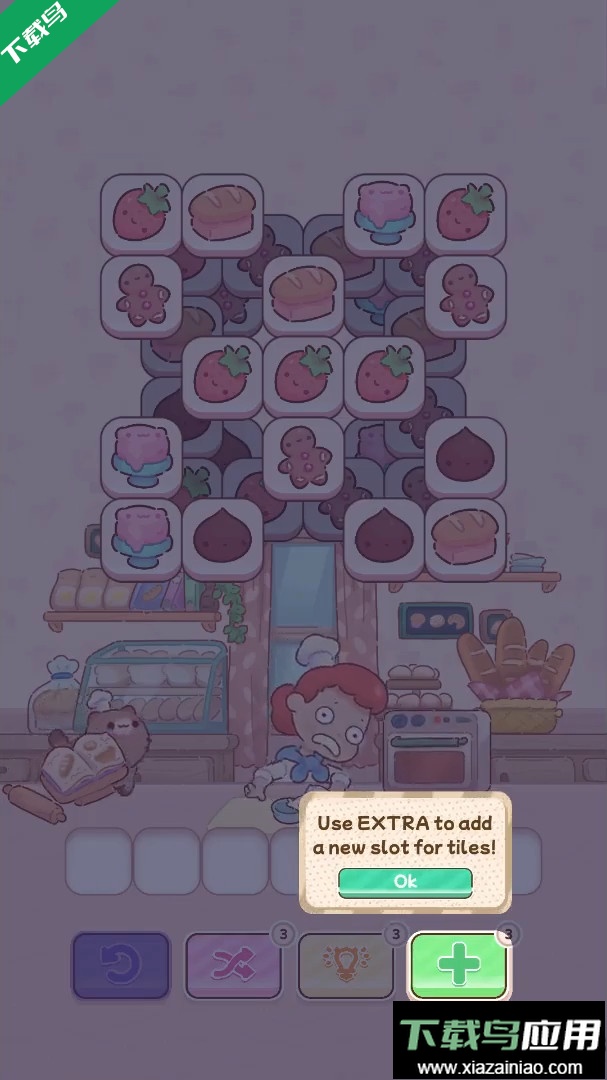Shuffle the tiles with the shuffle button
This screenshot has height=1080, width=607.
coord(233,965)
